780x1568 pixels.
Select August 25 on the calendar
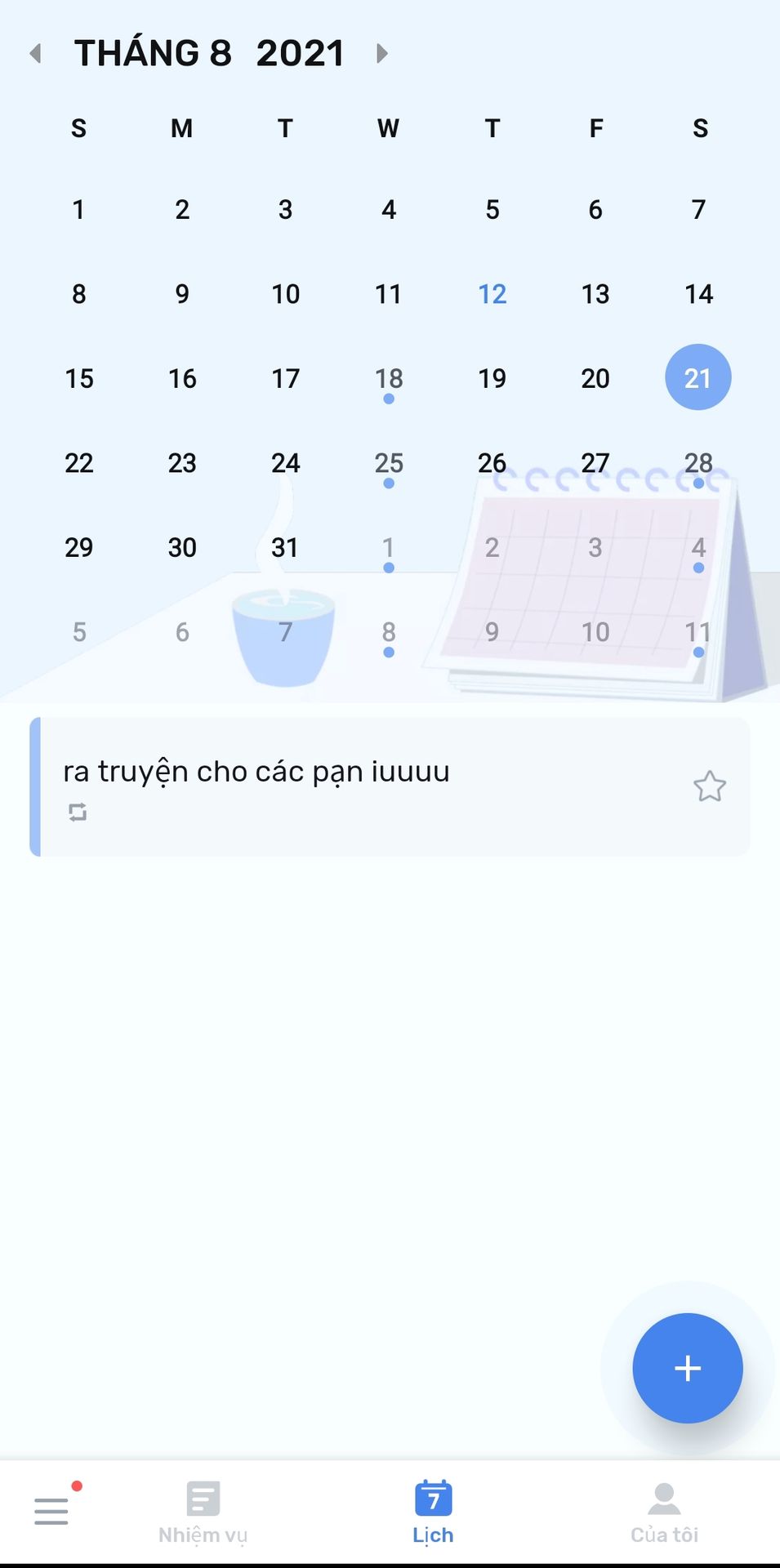click(x=389, y=463)
